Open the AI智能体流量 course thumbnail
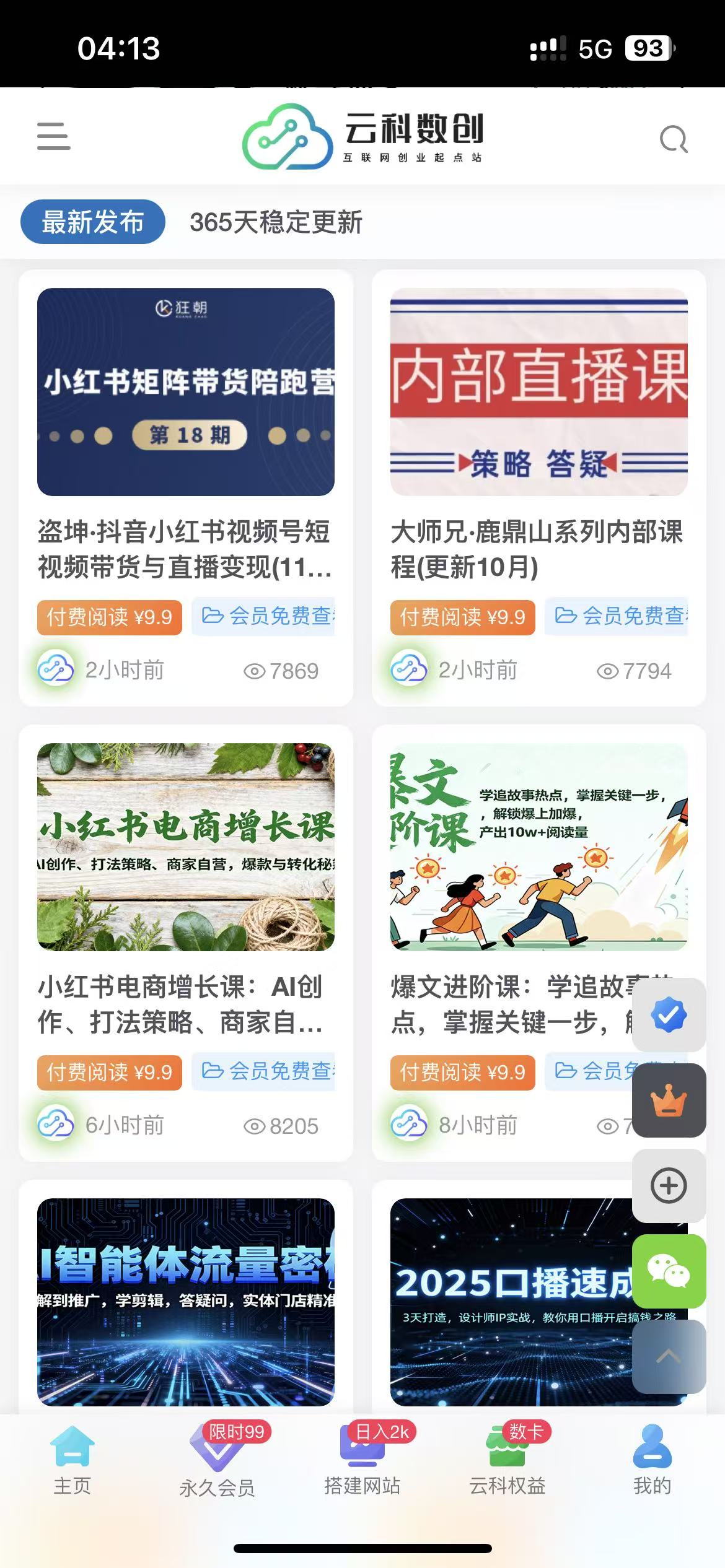 pos(186,1302)
